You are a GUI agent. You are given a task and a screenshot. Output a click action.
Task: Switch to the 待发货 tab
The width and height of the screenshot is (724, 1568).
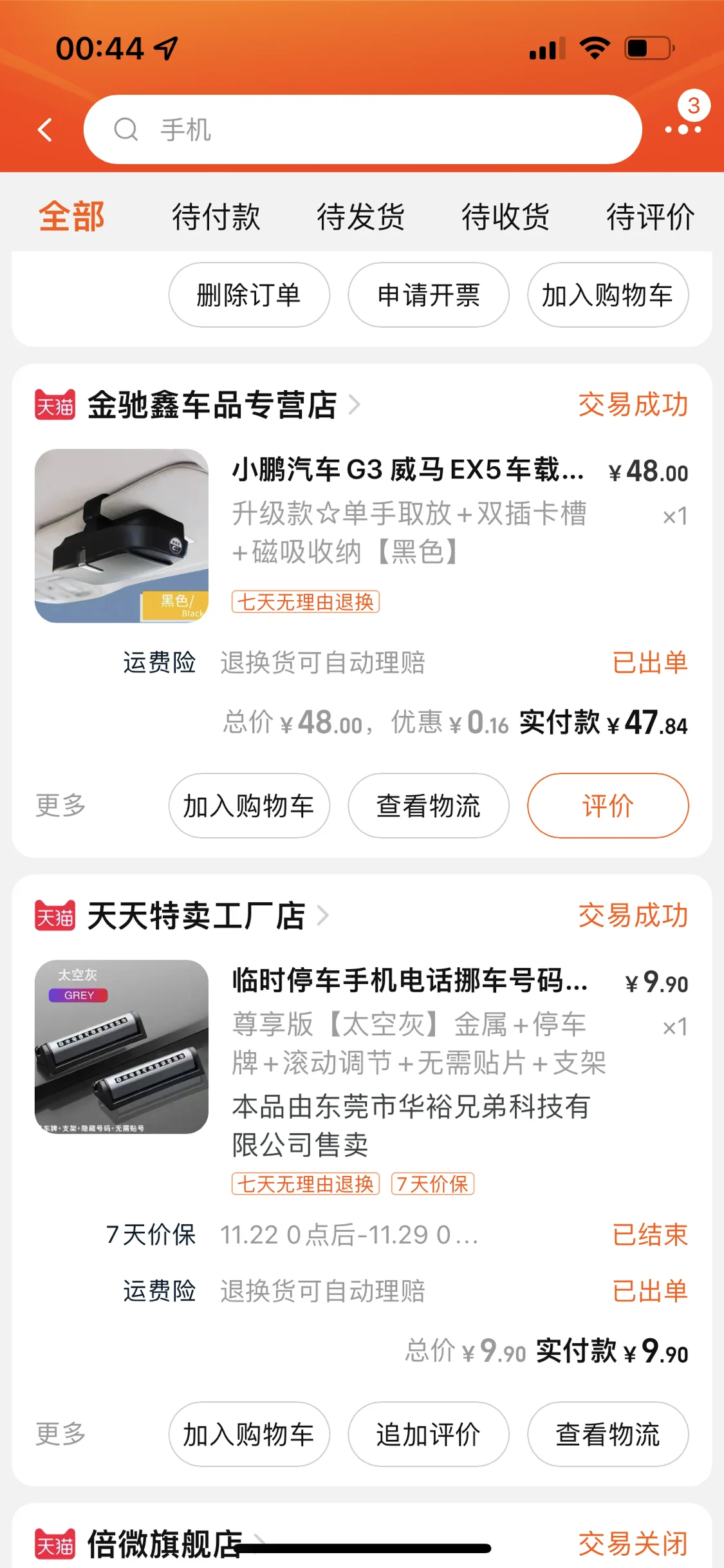pyautogui.click(x=361, y=216)
